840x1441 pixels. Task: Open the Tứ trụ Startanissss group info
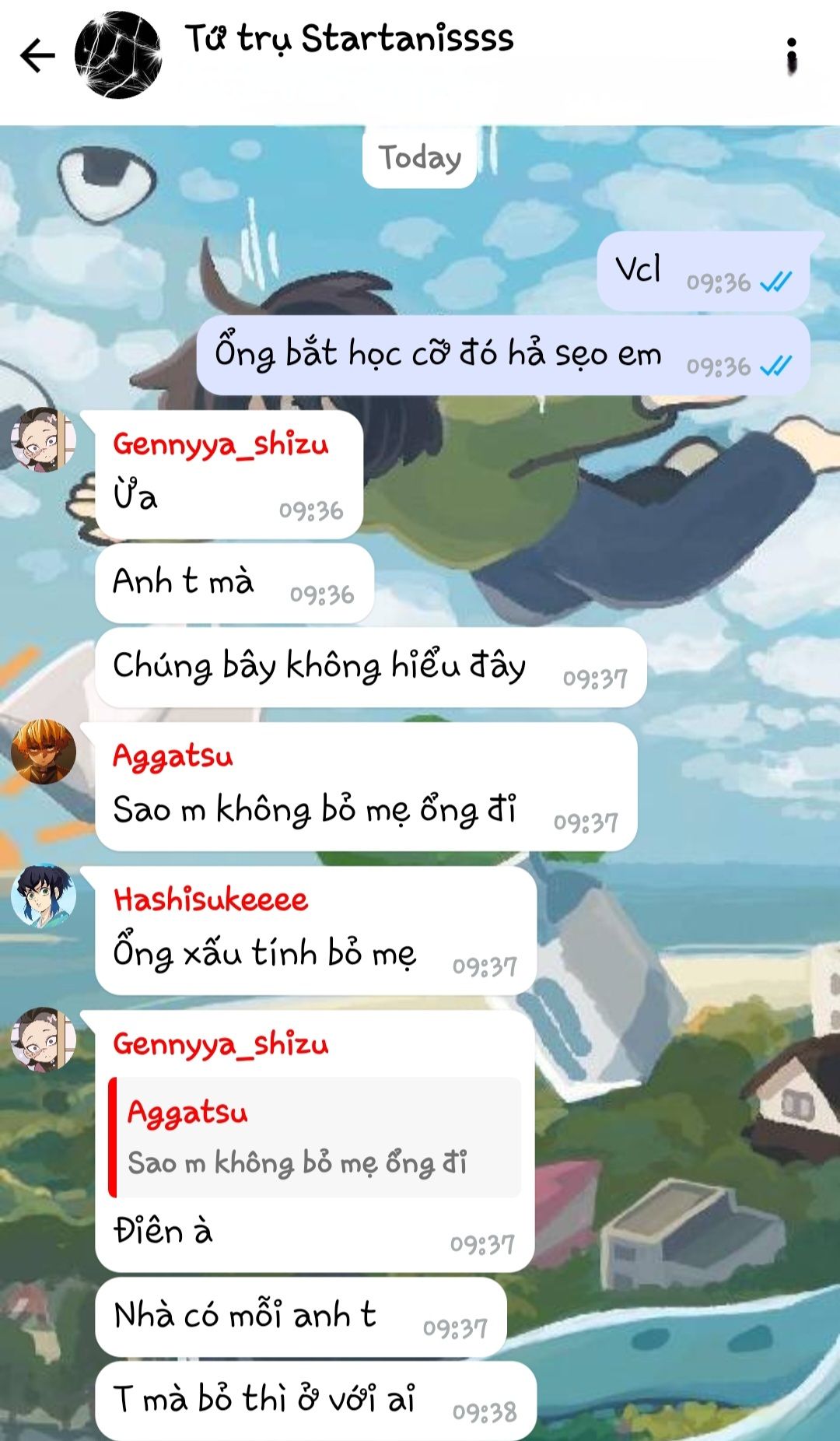pyautogui.click(x=349, y=39)
